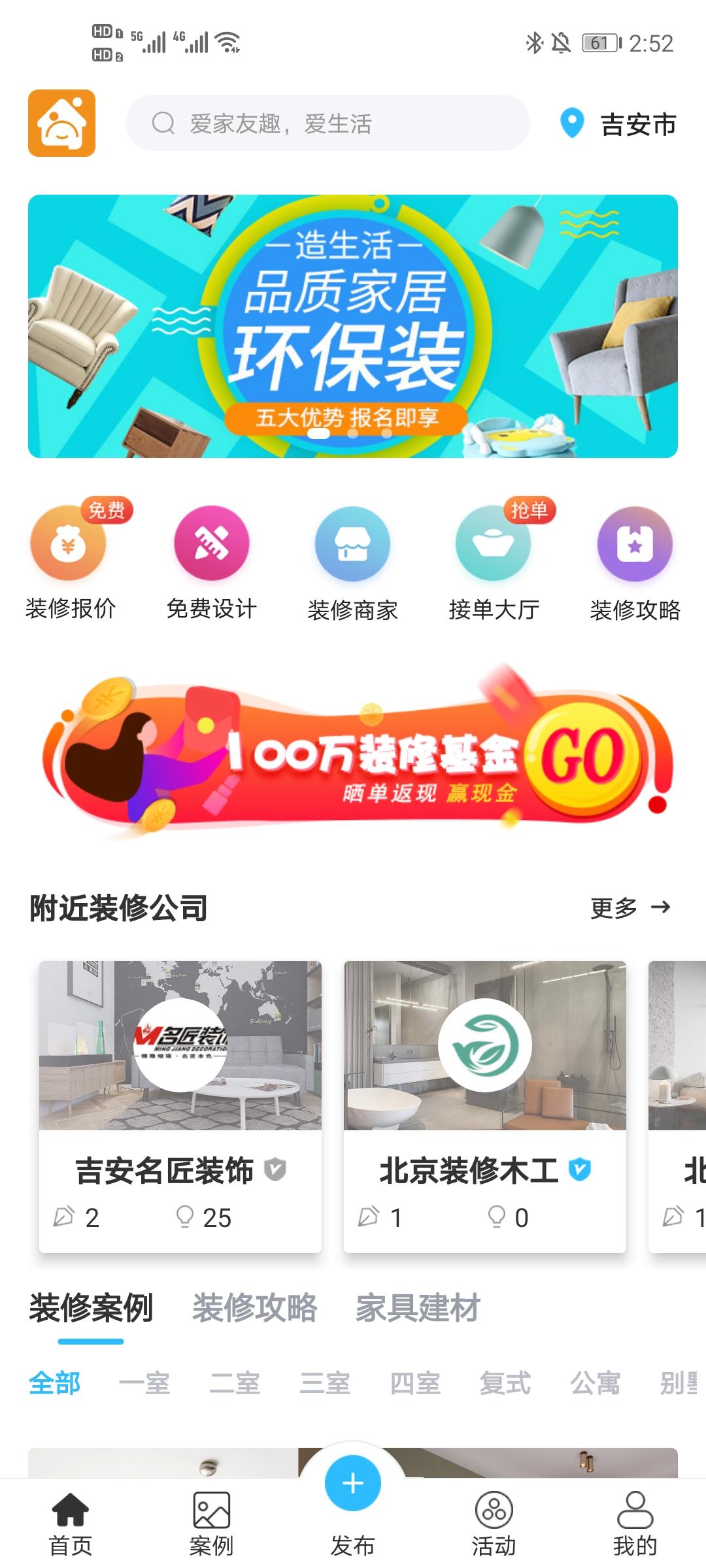This screenshot has width=706, height=1568.
Task: Change the city 吉安市
Action: click(x=618, y=123)
